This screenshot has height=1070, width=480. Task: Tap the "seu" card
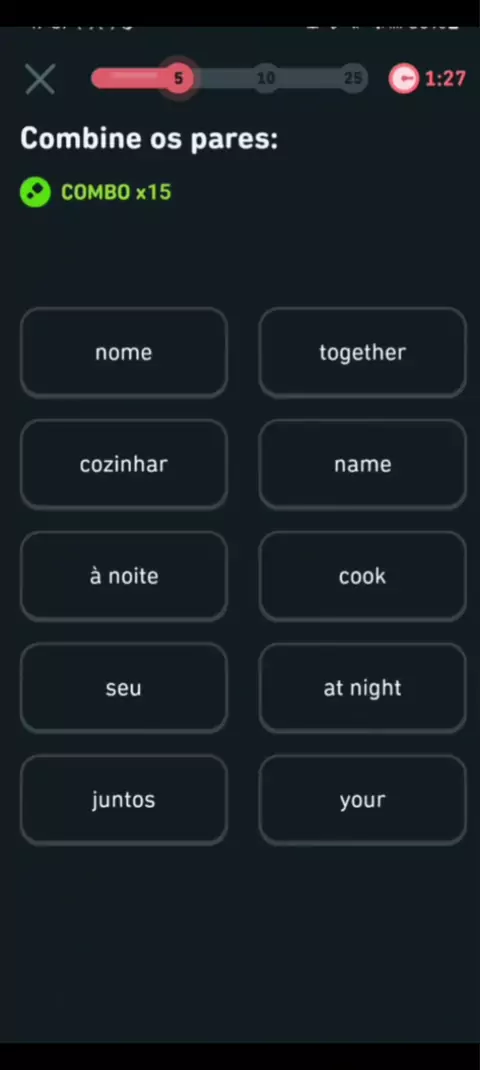(x=124, y=689)
